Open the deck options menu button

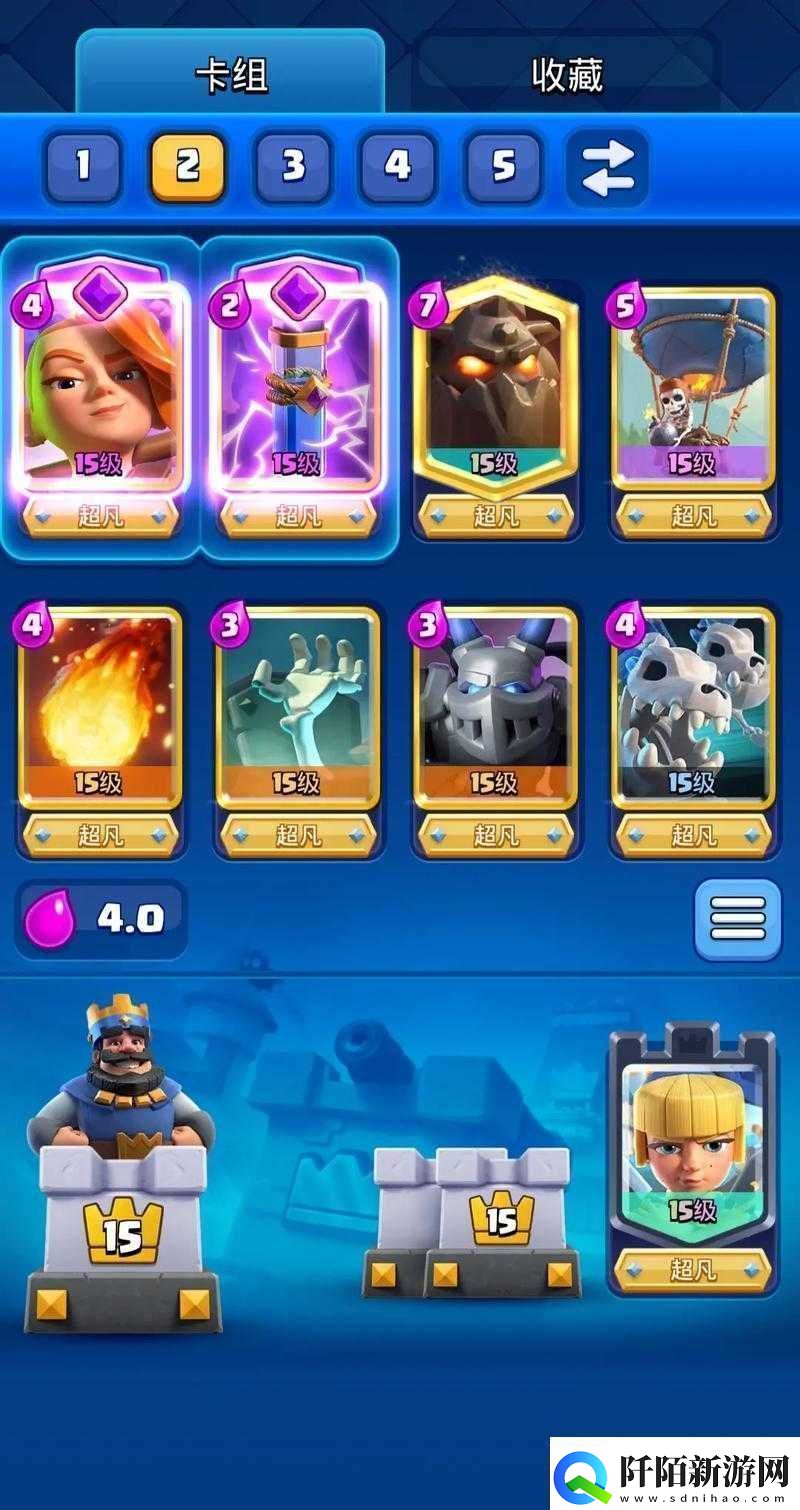pyautogui.click(x=738, y=918)
